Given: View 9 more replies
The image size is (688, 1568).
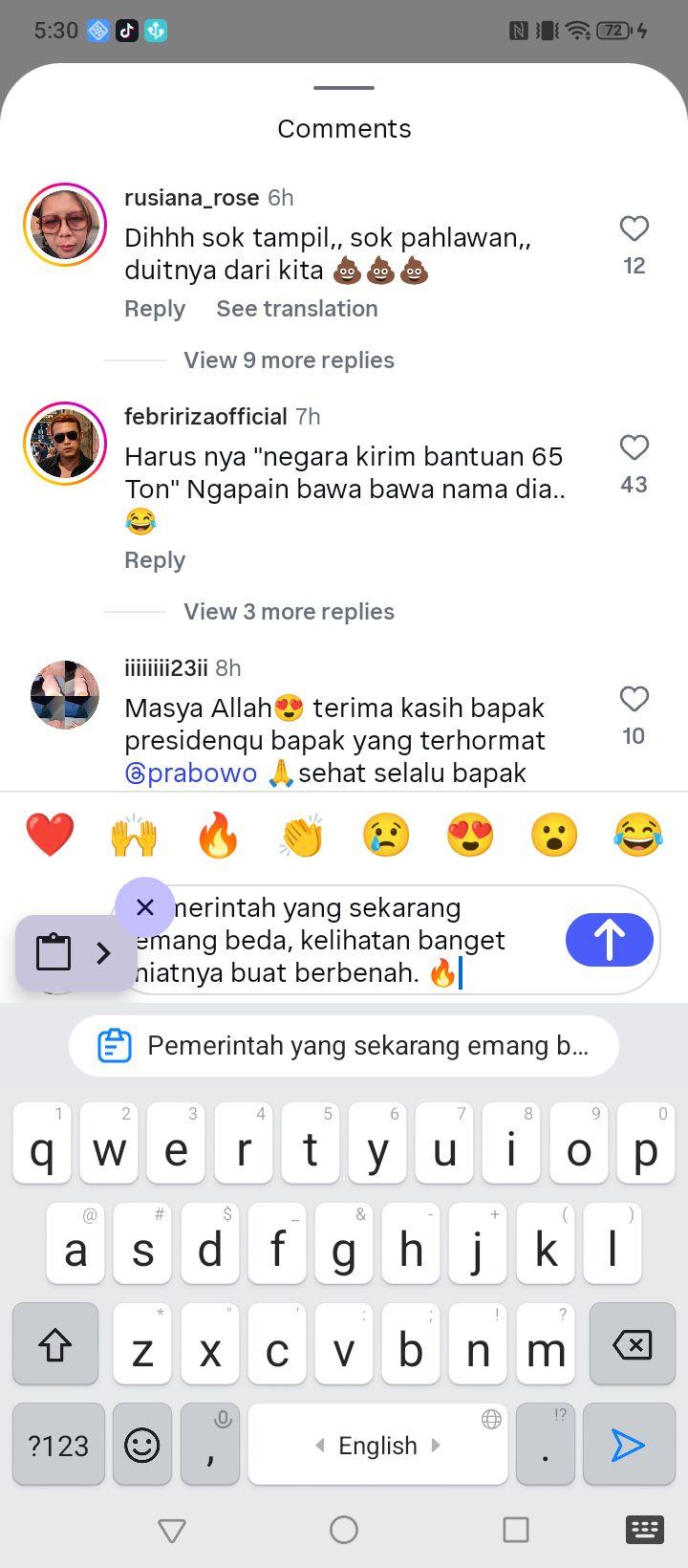Looking at the screenshot, I should (289, 360).
